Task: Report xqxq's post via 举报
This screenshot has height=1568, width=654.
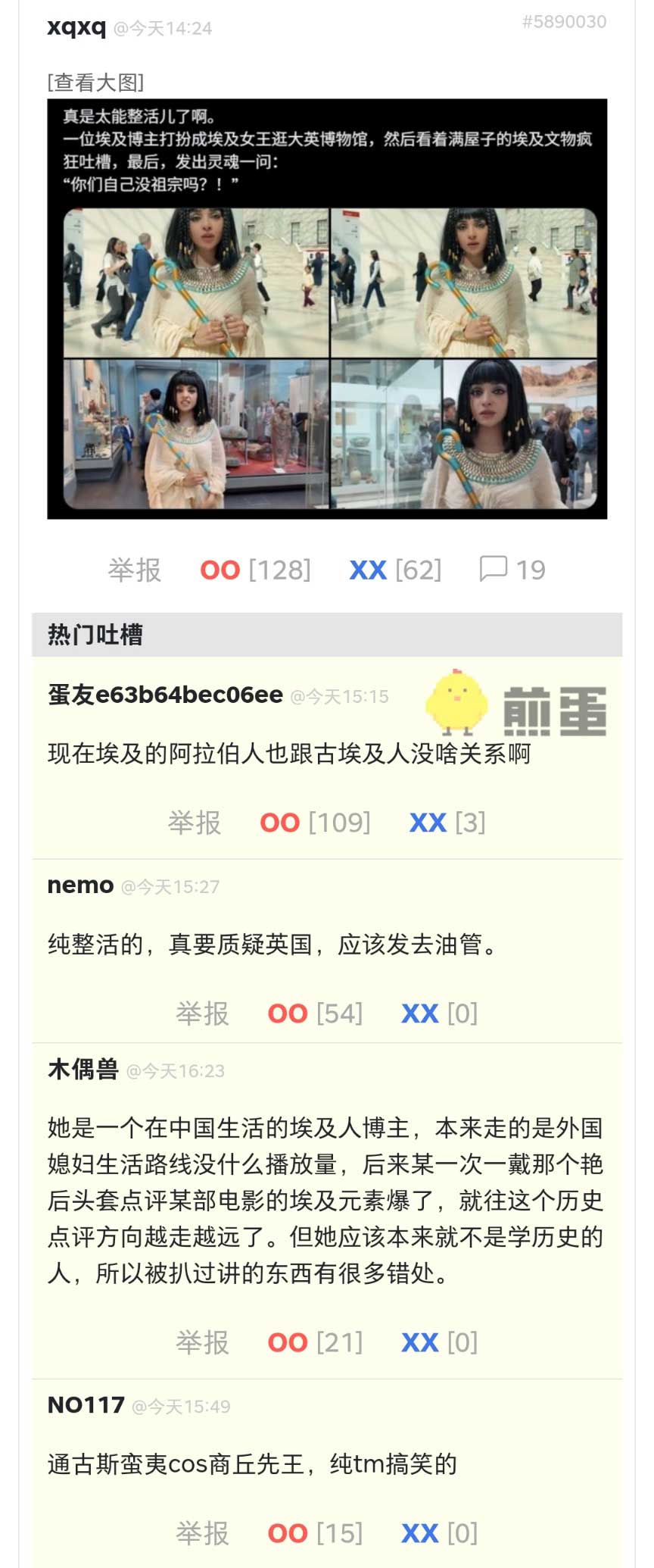Action: [x=135, y=570]
